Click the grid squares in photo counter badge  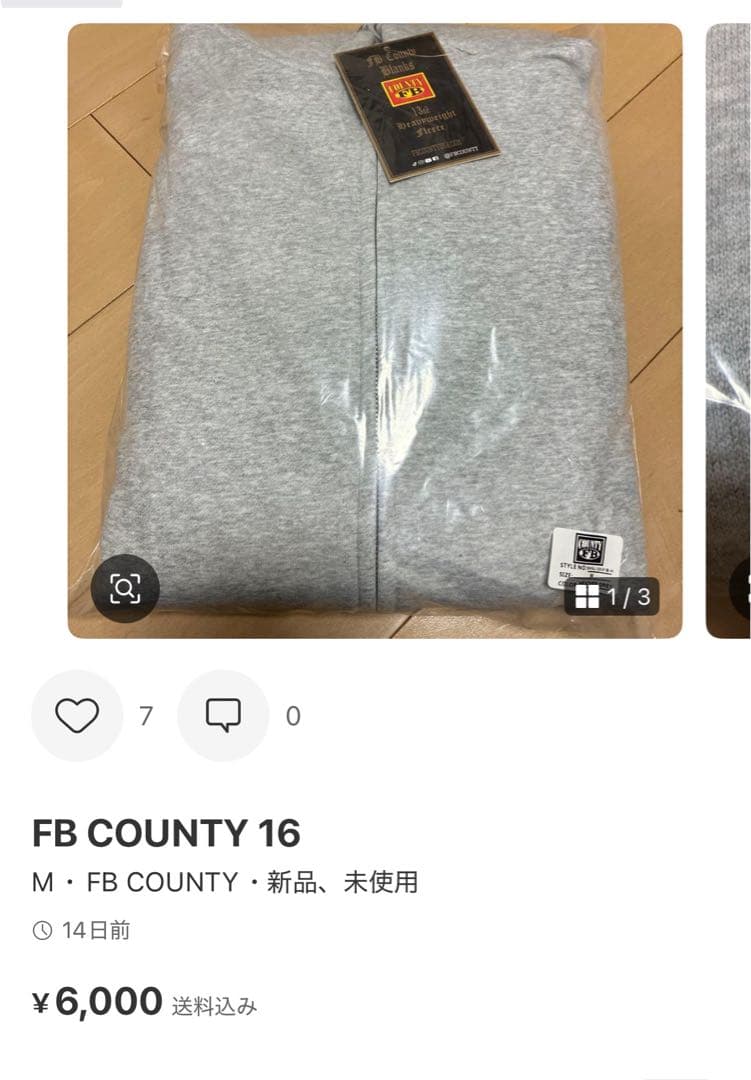coord(588,596)
